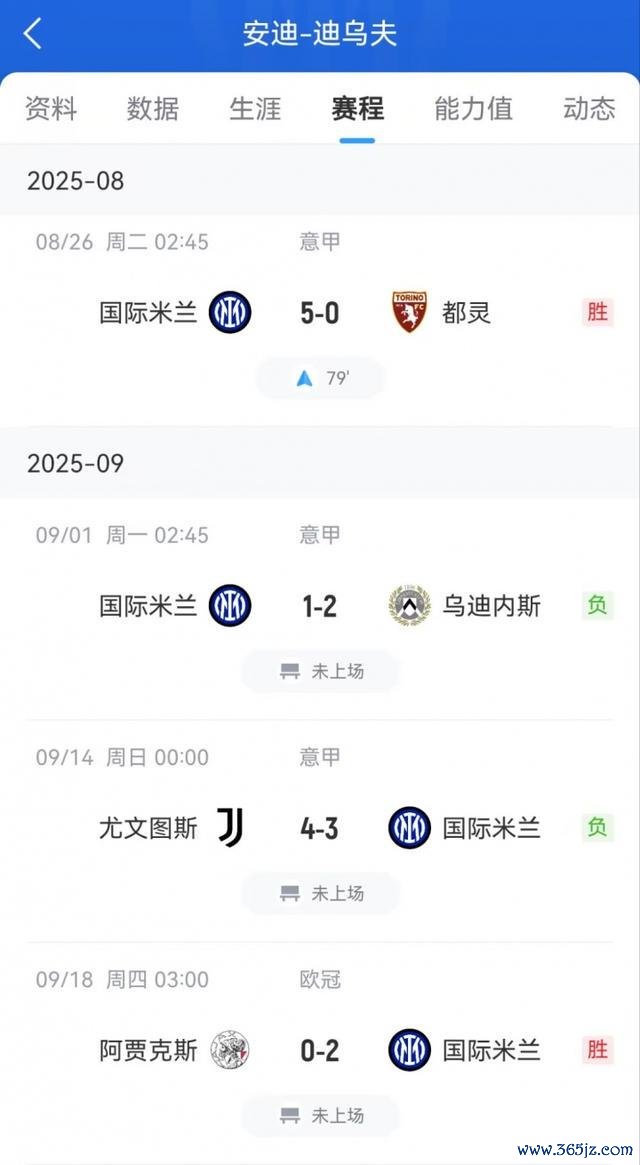The width and height of the screenshot is (640, 1165).
Task: Open the 国际米兰 1-2 乌迪内斯 match
Action: tap(319, 606)
